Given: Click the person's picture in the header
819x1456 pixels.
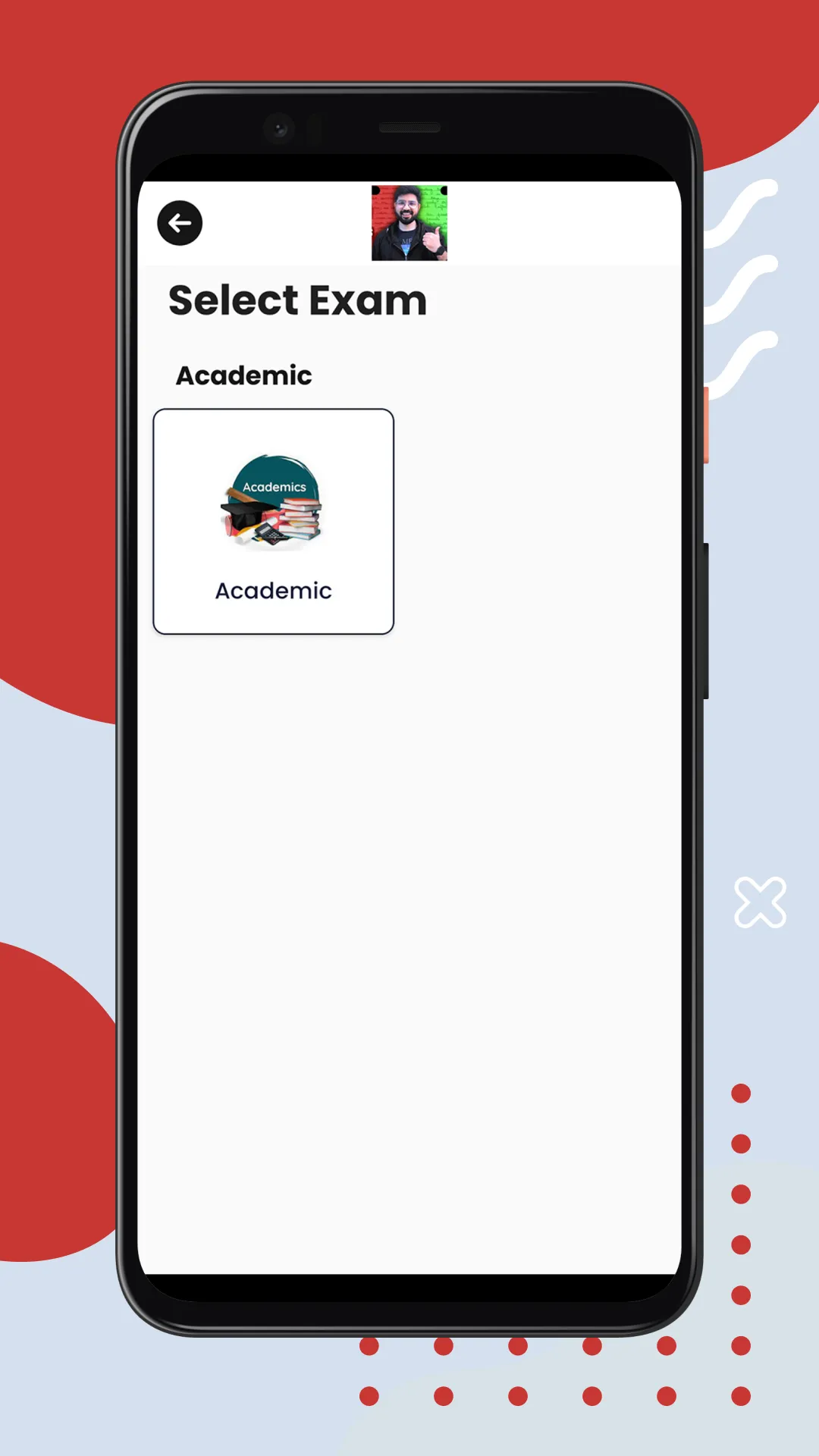Looking at the screenshot, I should point(409,223).
